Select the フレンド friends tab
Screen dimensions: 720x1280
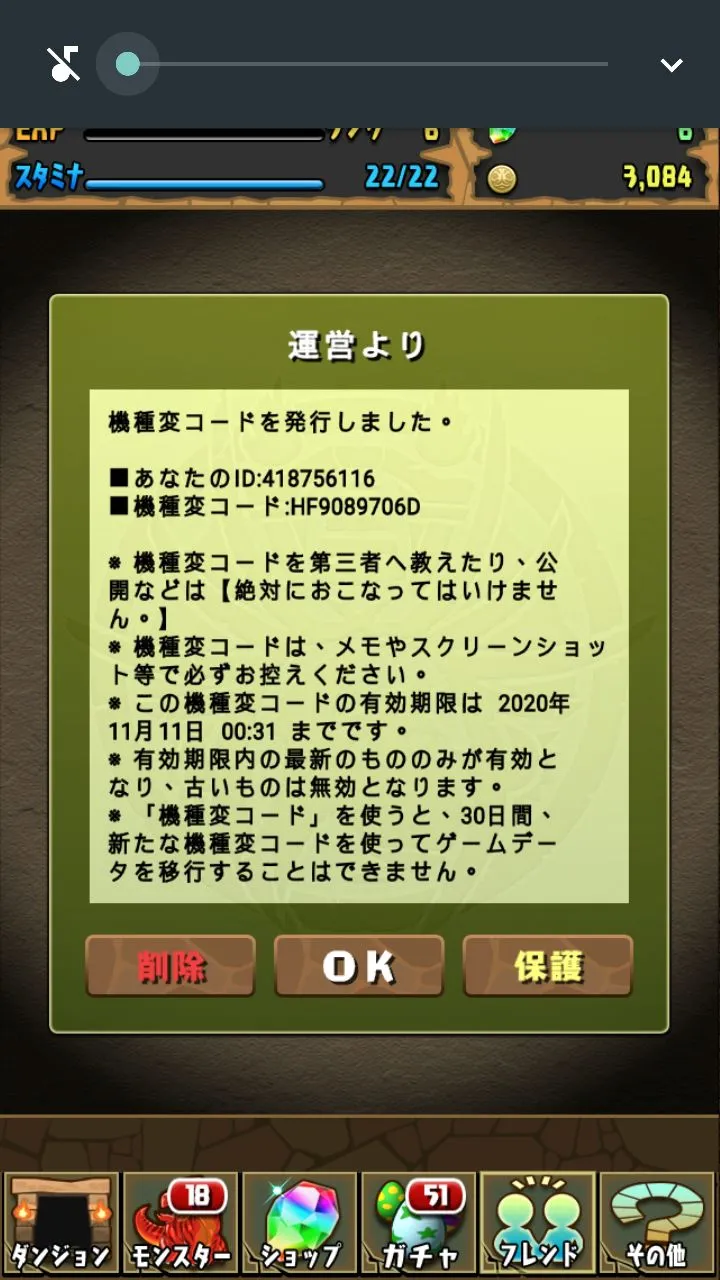pyautogui.click(x=538, y=1224)
